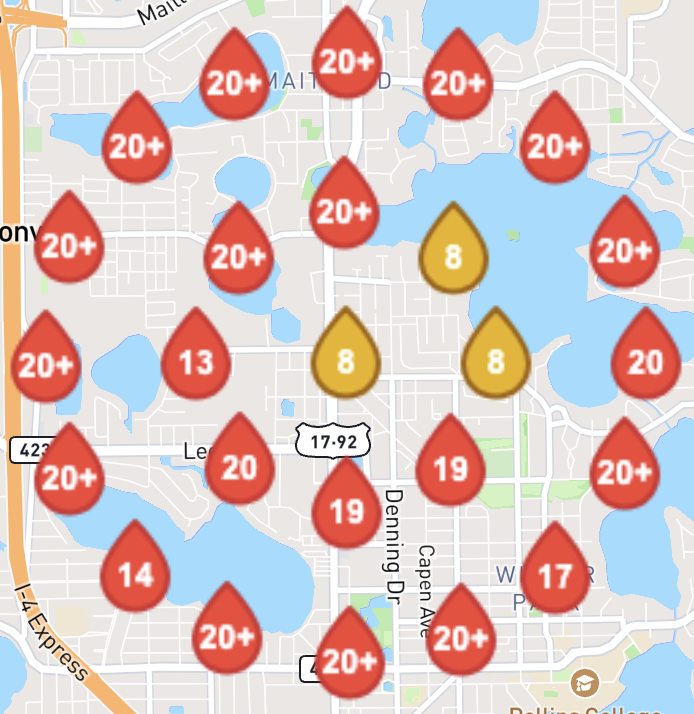
Task: Tap the marker labeled 17 over Winter Park
Action: [554, 573]
